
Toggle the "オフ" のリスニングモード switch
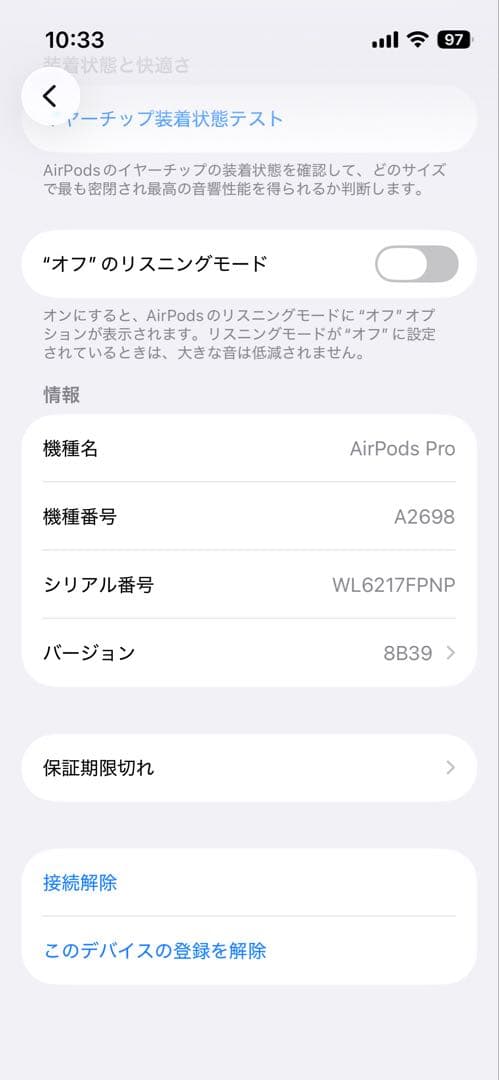[x=416, y=264]
